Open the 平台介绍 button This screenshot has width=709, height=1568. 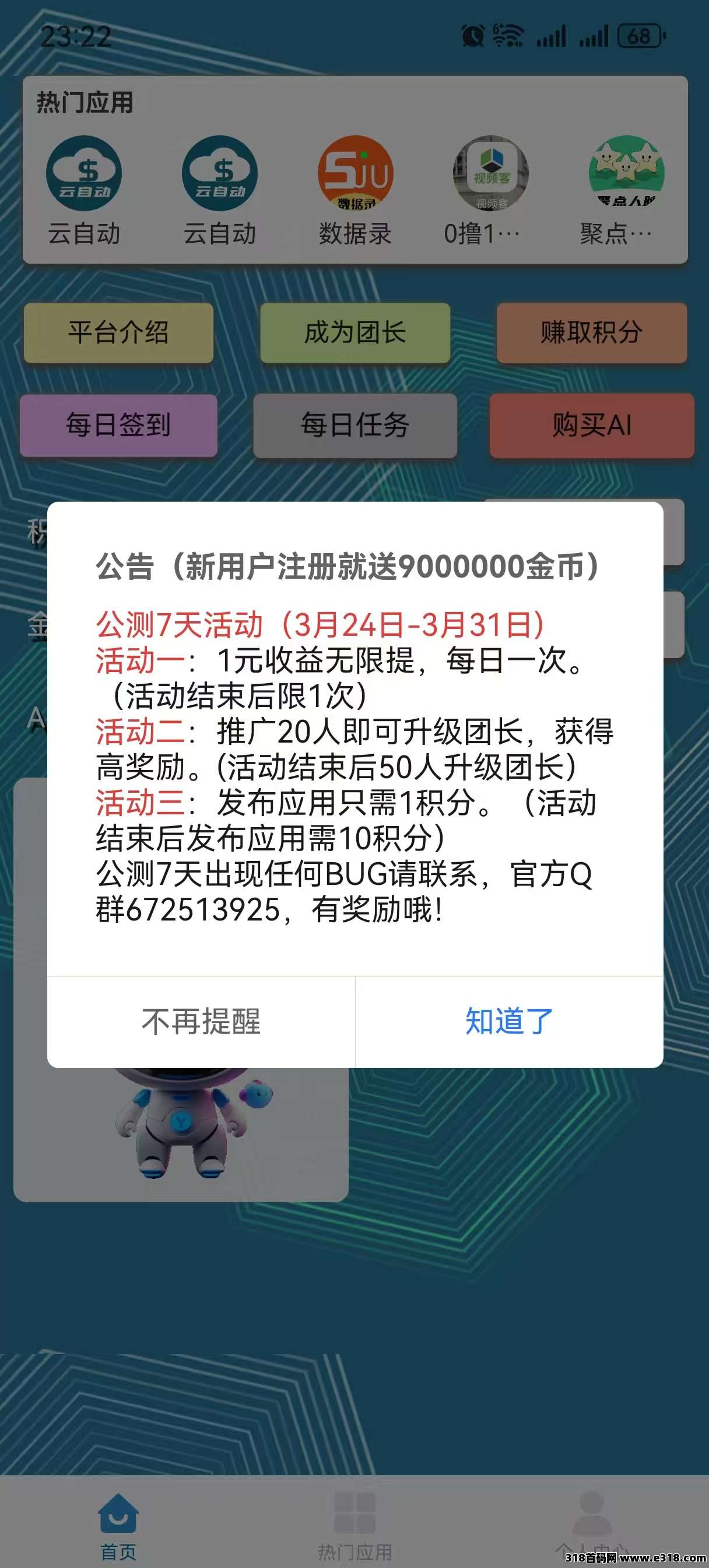point(119,332)
